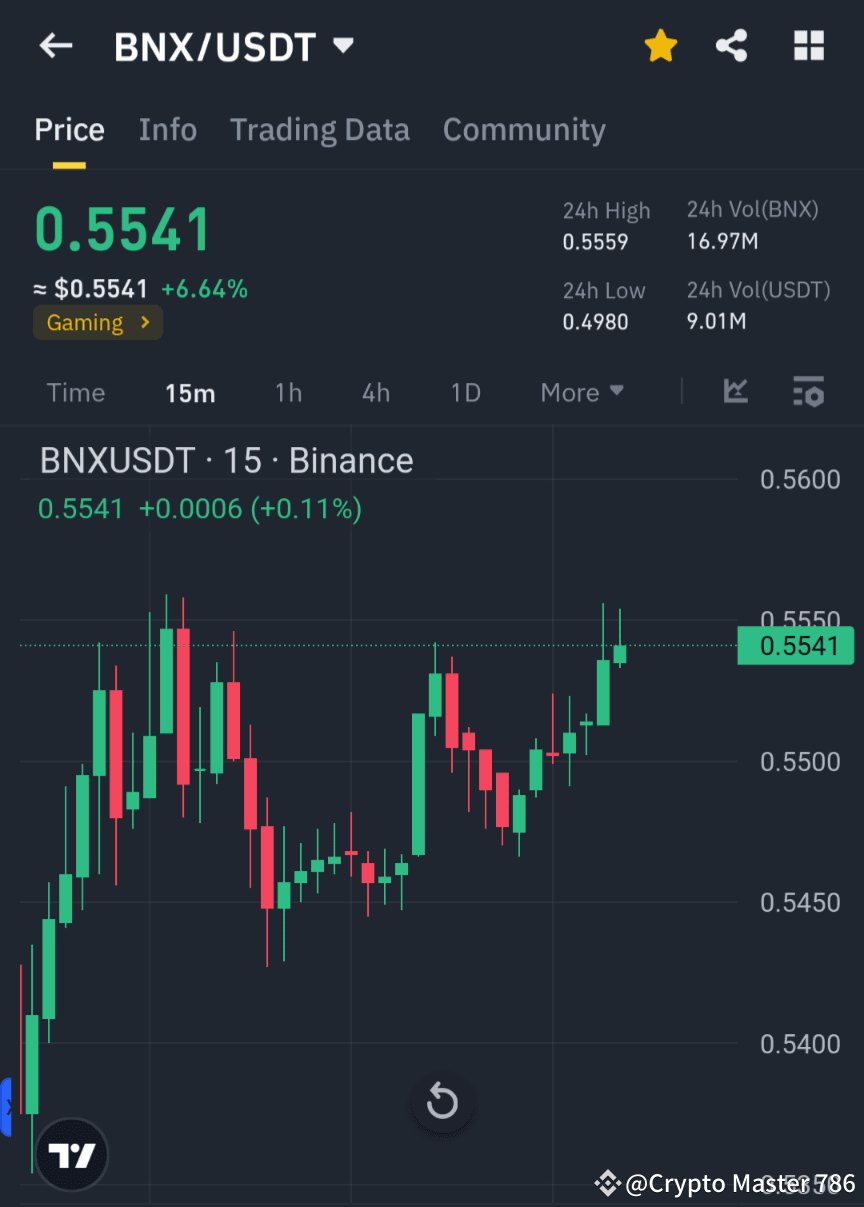This screenshot has height=1207, width=864.
Task: Open the share options icon
Action: (731, 45)
